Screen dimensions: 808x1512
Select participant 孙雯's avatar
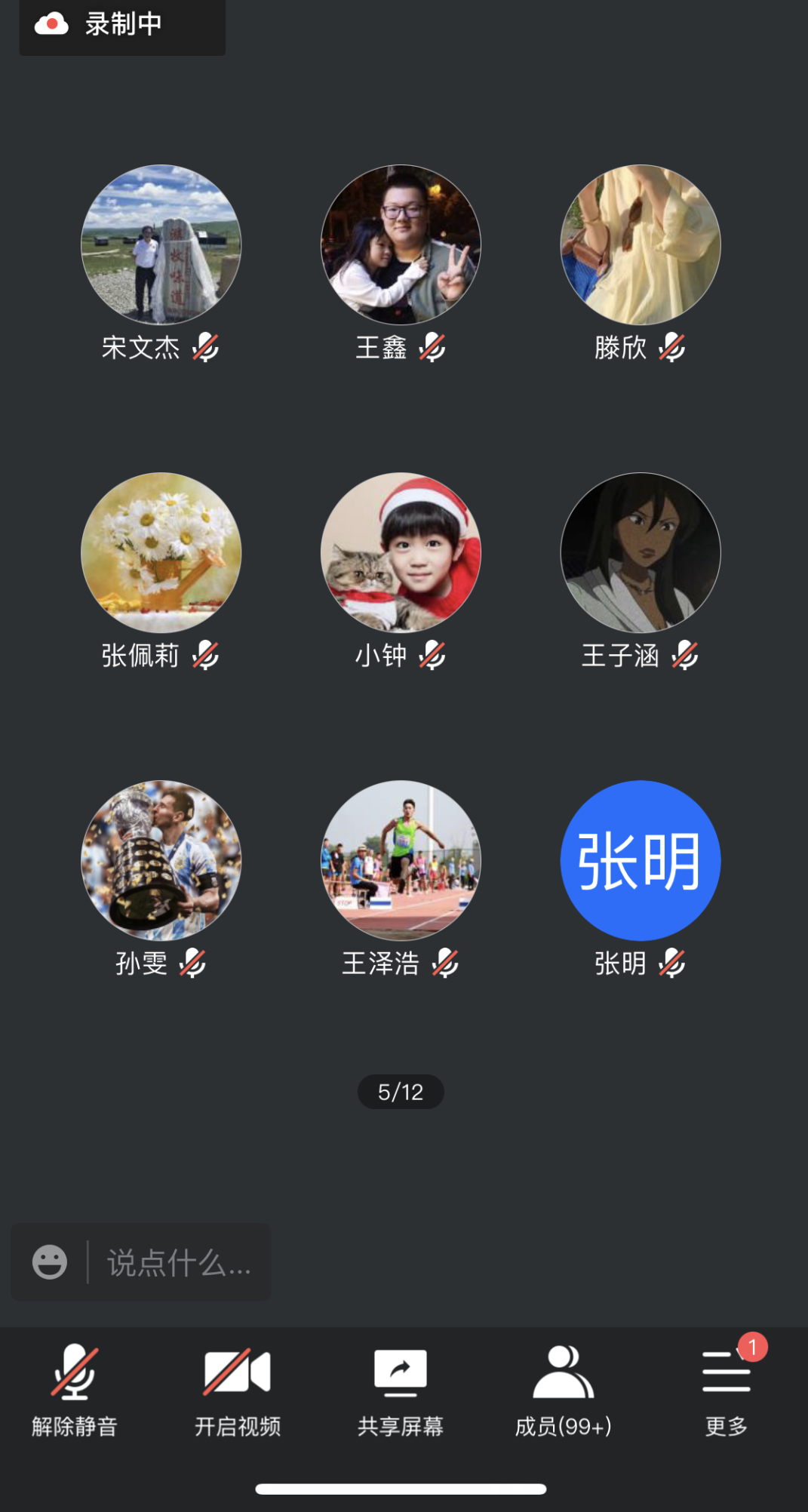pyautogui.click(x=161, y=860)
